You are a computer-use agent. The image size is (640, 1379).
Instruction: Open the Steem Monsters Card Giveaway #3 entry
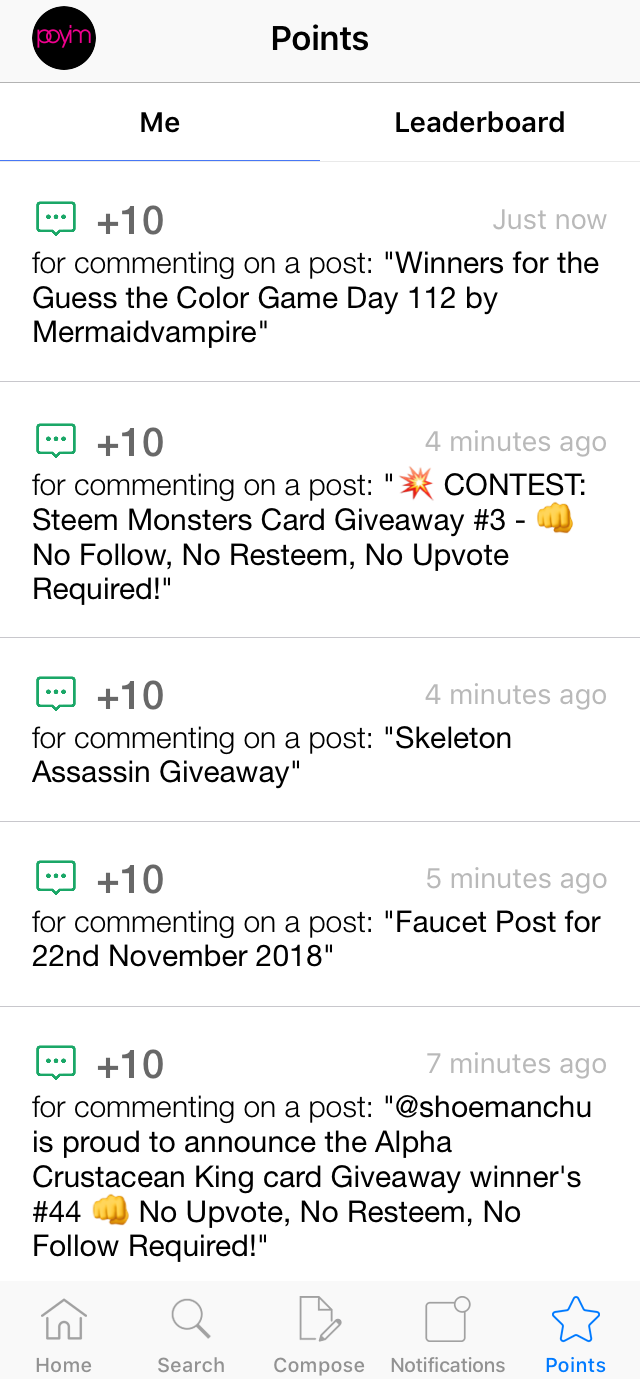(x=320, y=510)
